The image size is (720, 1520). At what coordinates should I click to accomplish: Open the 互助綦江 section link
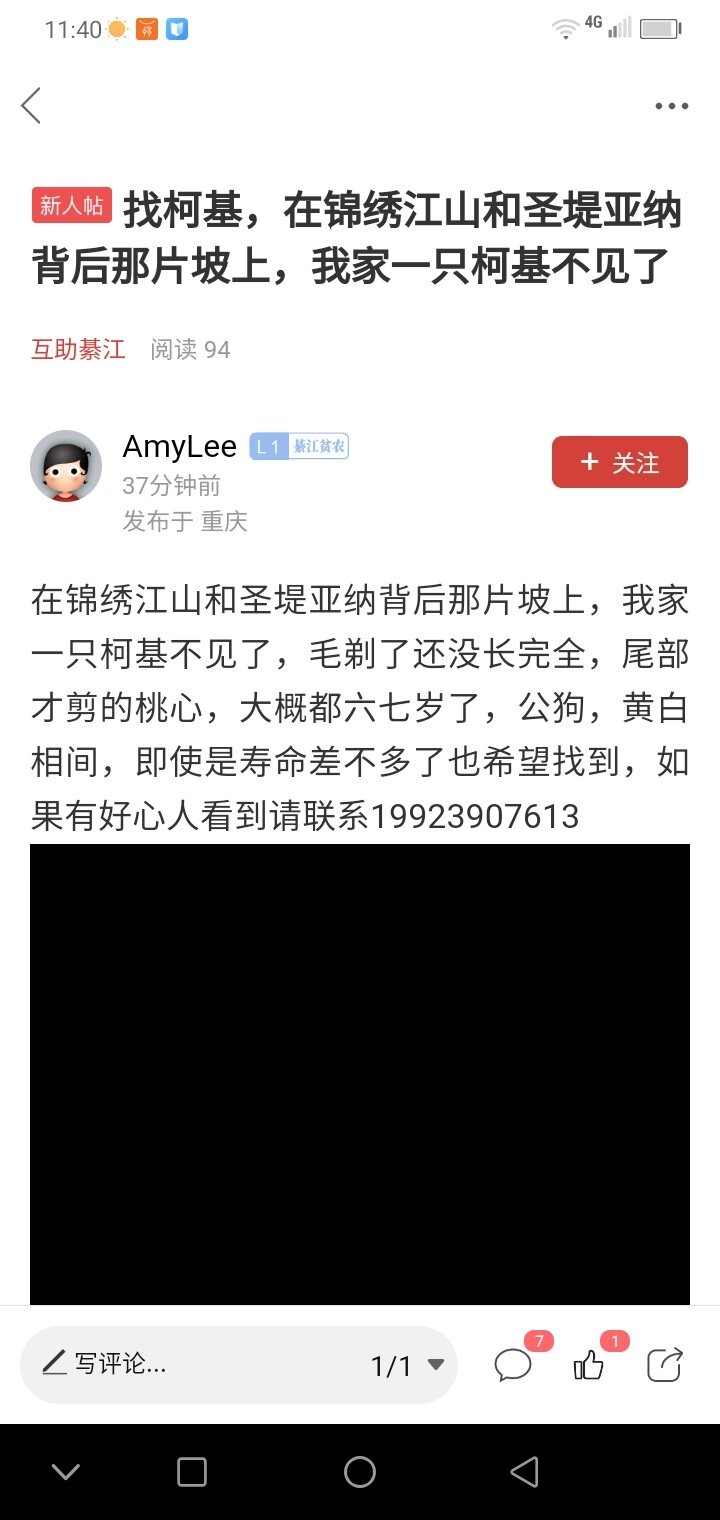[78, 349]
